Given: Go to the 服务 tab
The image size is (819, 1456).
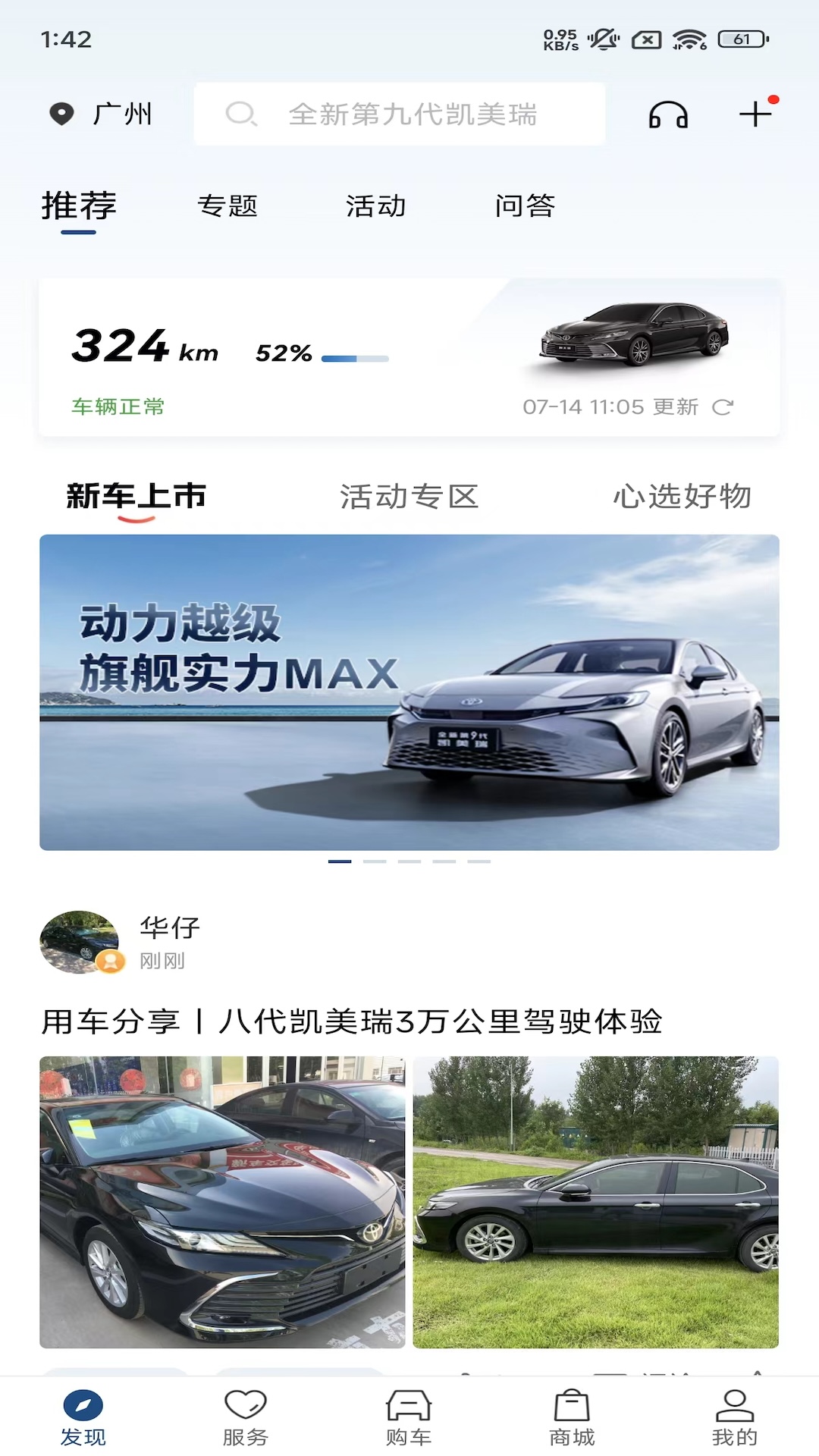Looking at the screenshot, I should [246, 1417].
